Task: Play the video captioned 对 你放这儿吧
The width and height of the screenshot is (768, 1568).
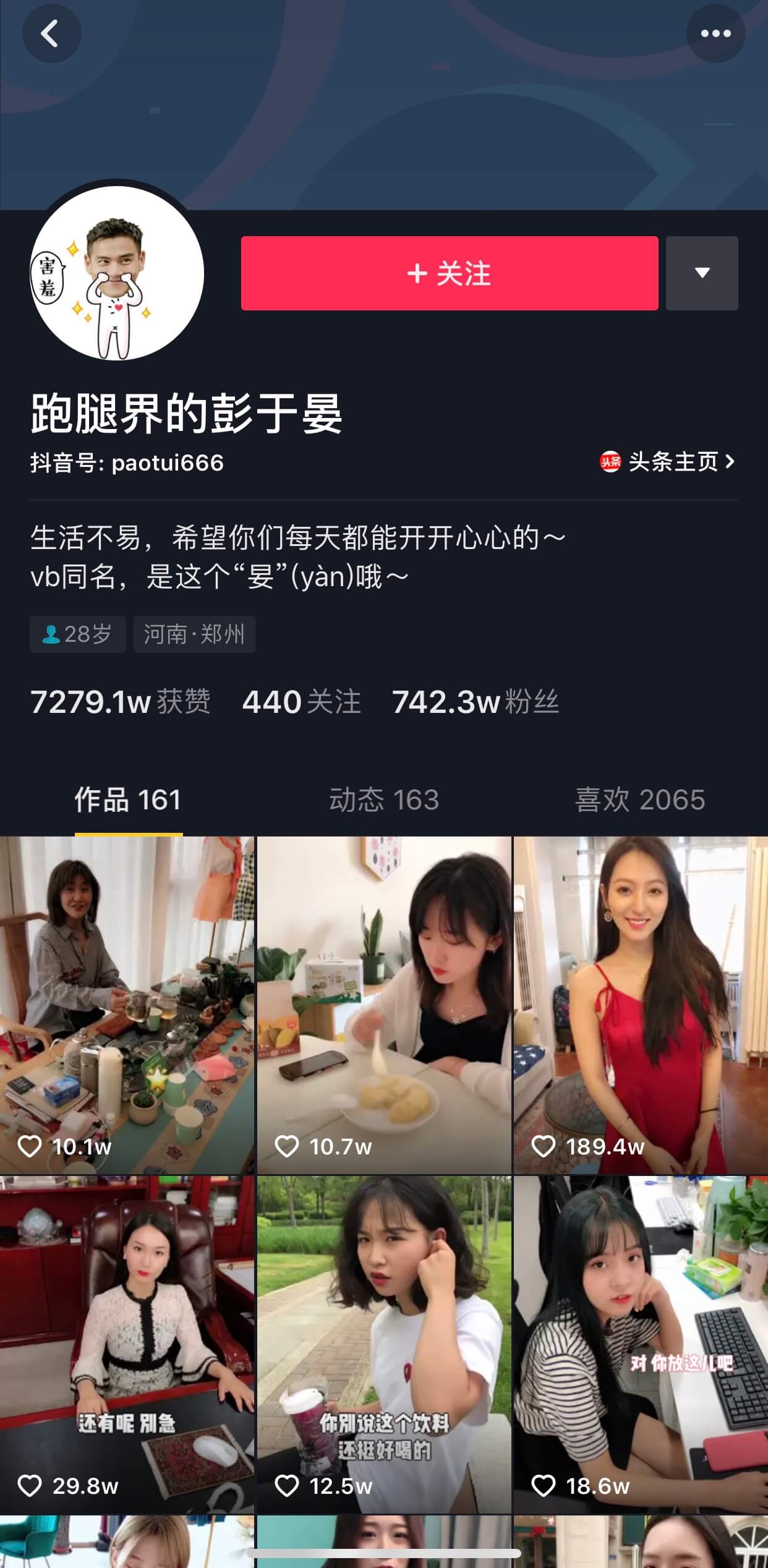Action: [x=641, y=1345]
